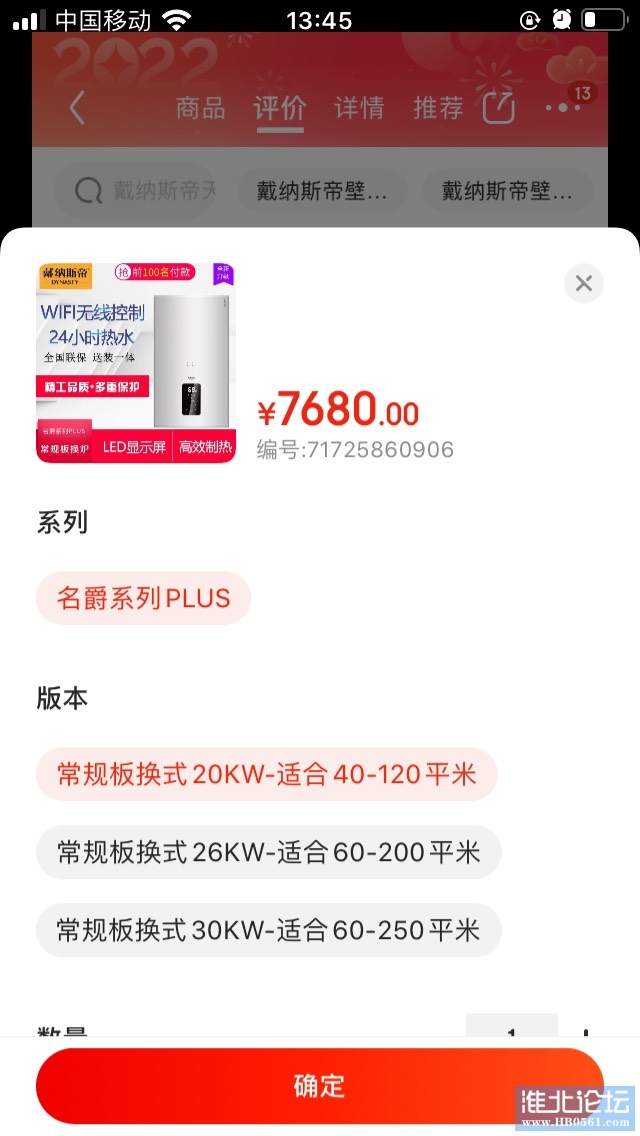Image resolution: width=640 pixels, height=1136 pixels.
Task: Choose the 常规板换式20KW version
Action: point(266,774)
